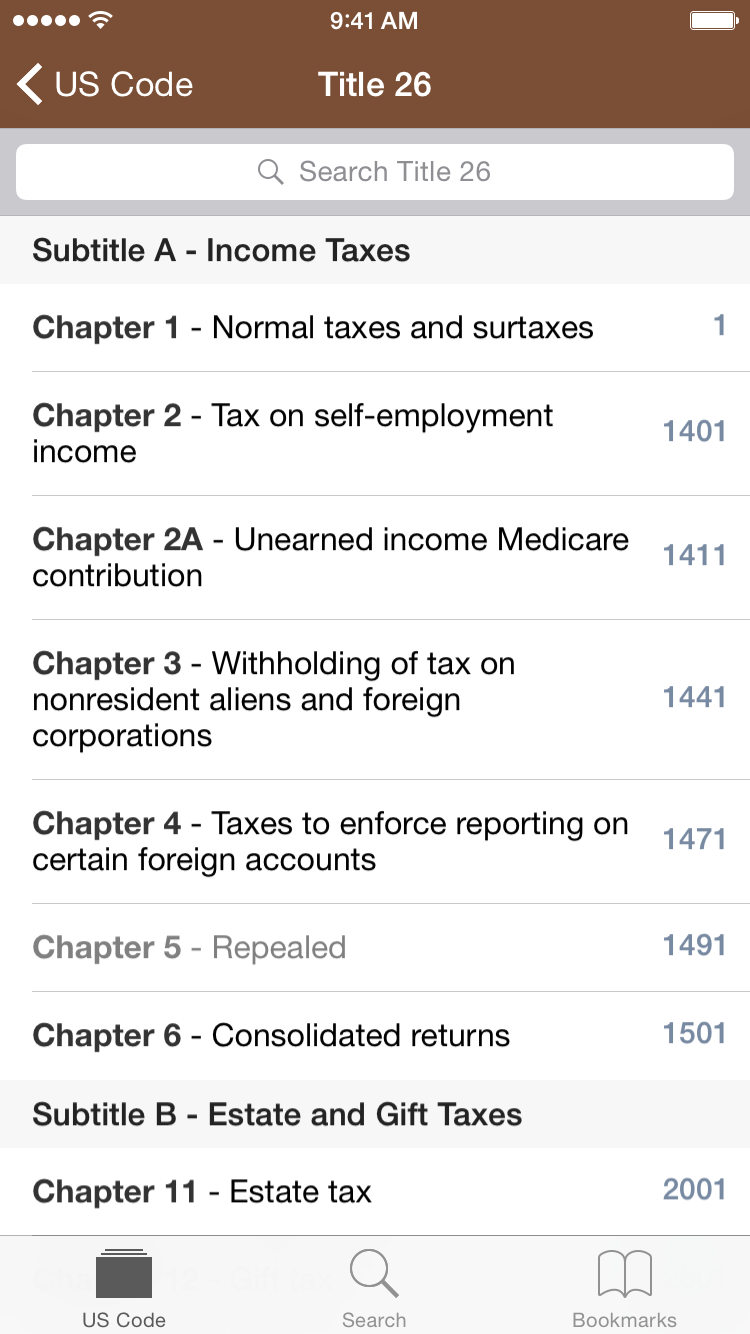The height and width of the screenshot is (1334, 750).
Task: Open Chapter 1 Normal taxes and surtaxes
Action: click(x=375, y=328)
